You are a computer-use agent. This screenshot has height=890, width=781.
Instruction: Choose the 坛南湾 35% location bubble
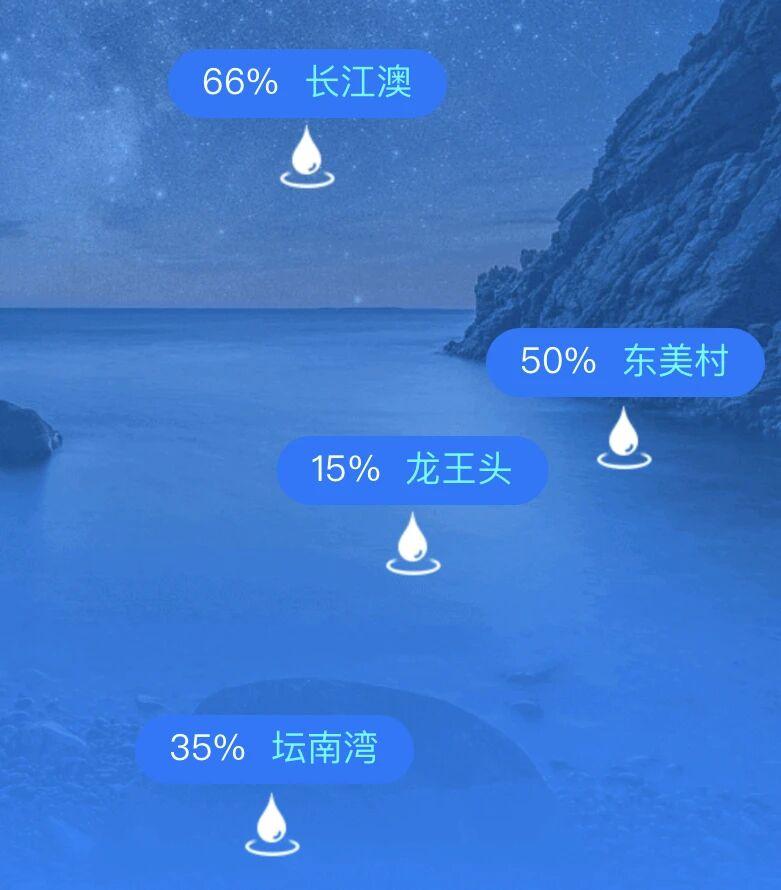click(x=274, y=749)
